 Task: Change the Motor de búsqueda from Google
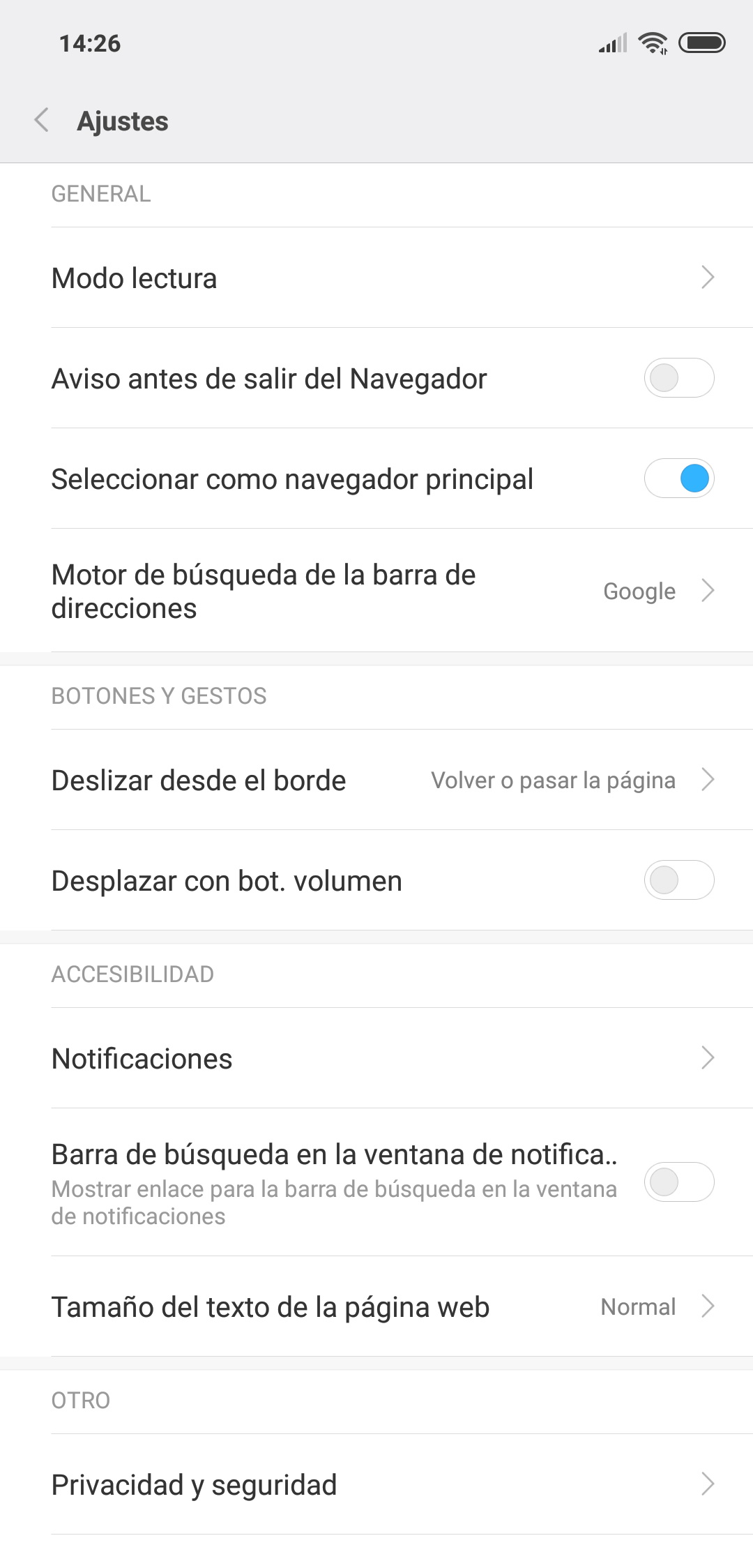376,591
